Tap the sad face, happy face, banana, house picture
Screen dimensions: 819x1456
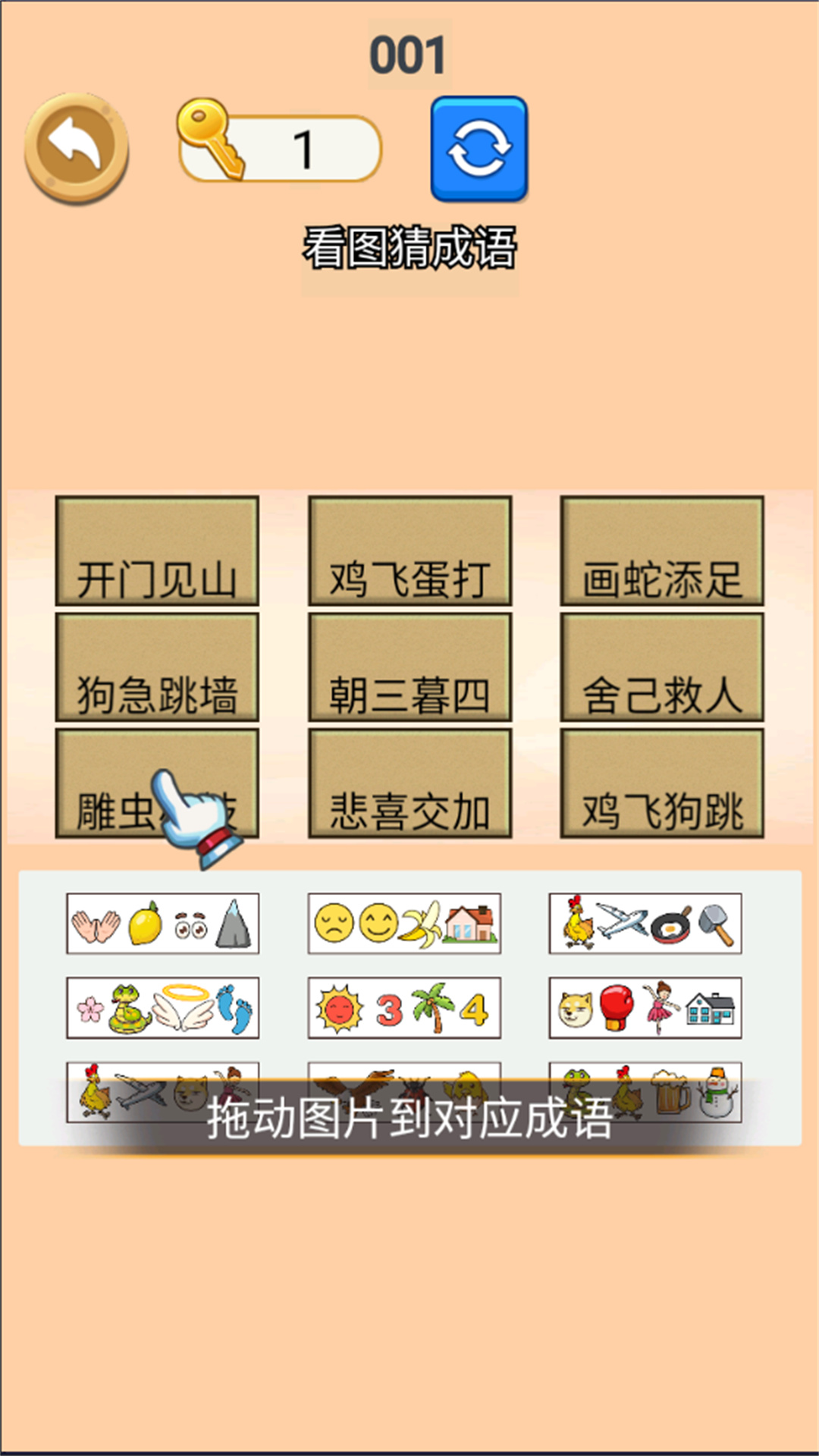pyautogui.click(x=404, y=924)
